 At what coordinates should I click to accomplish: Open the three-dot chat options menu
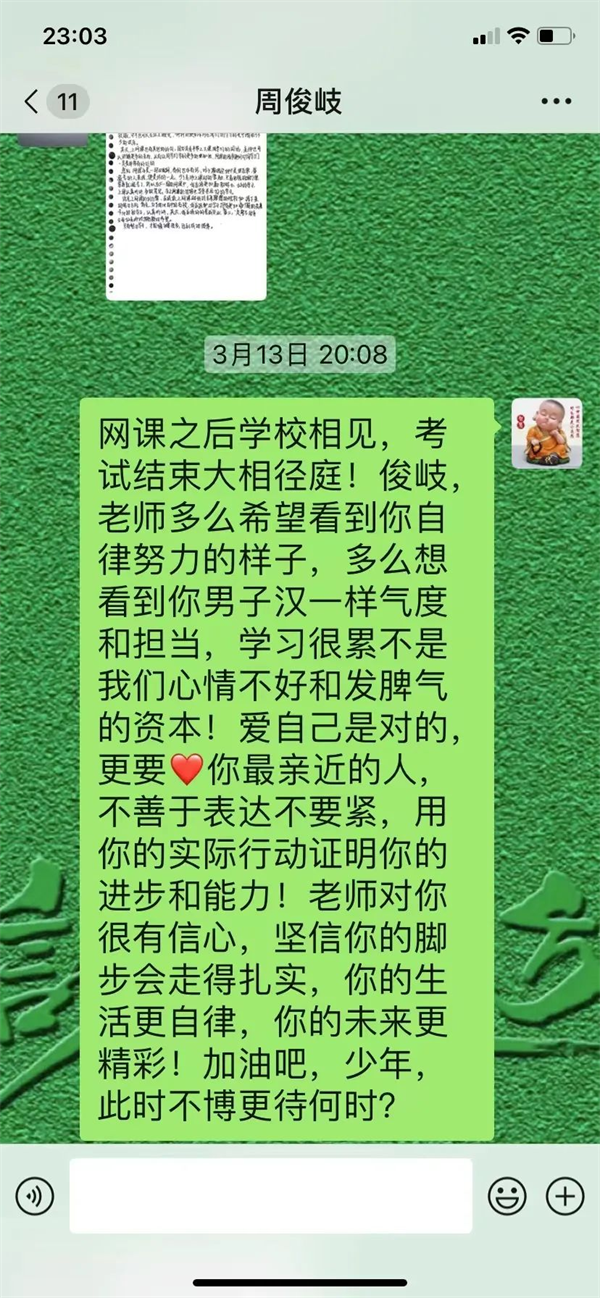pos(555,102)
